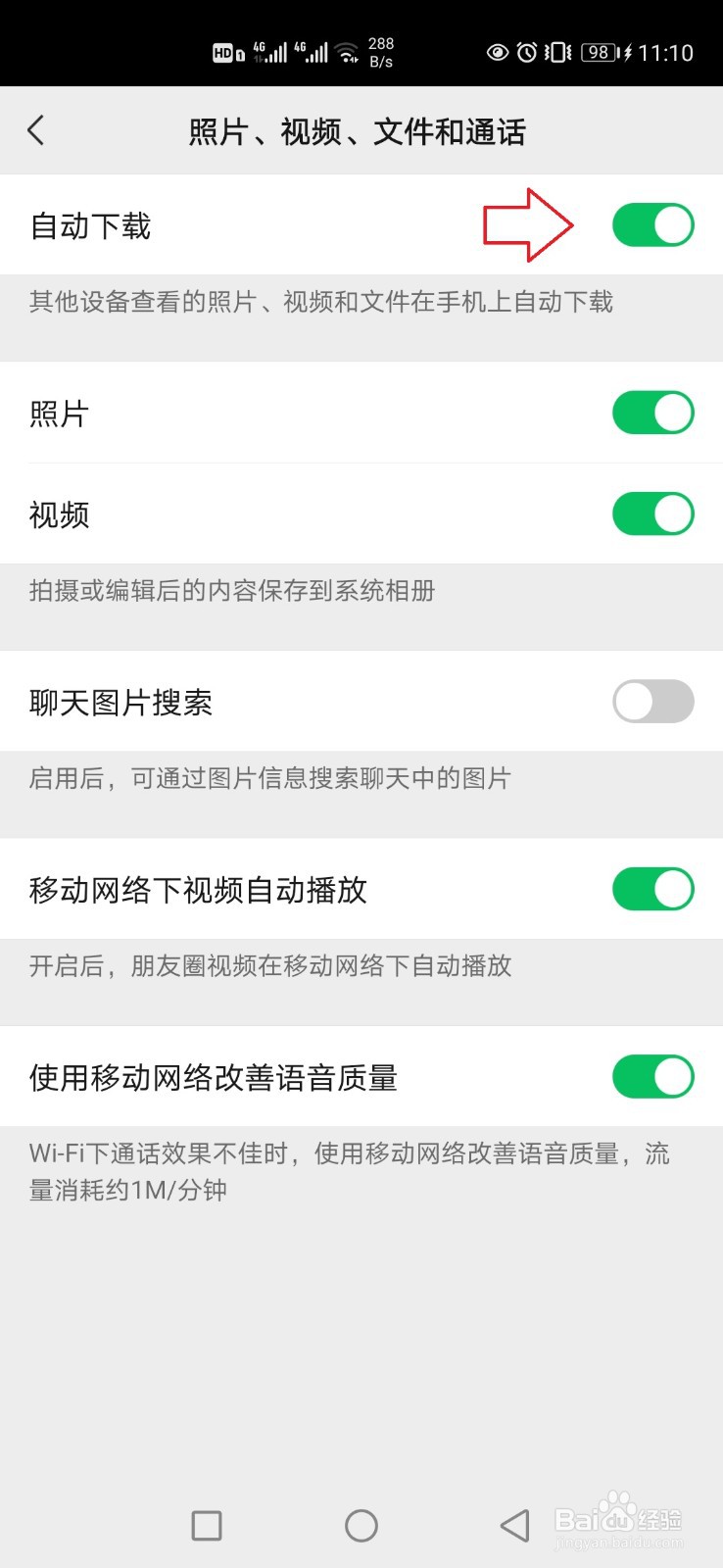This screenshot has height=1568, width=723.
Task: Tap the back arrow to return
Action: (37, 129)
